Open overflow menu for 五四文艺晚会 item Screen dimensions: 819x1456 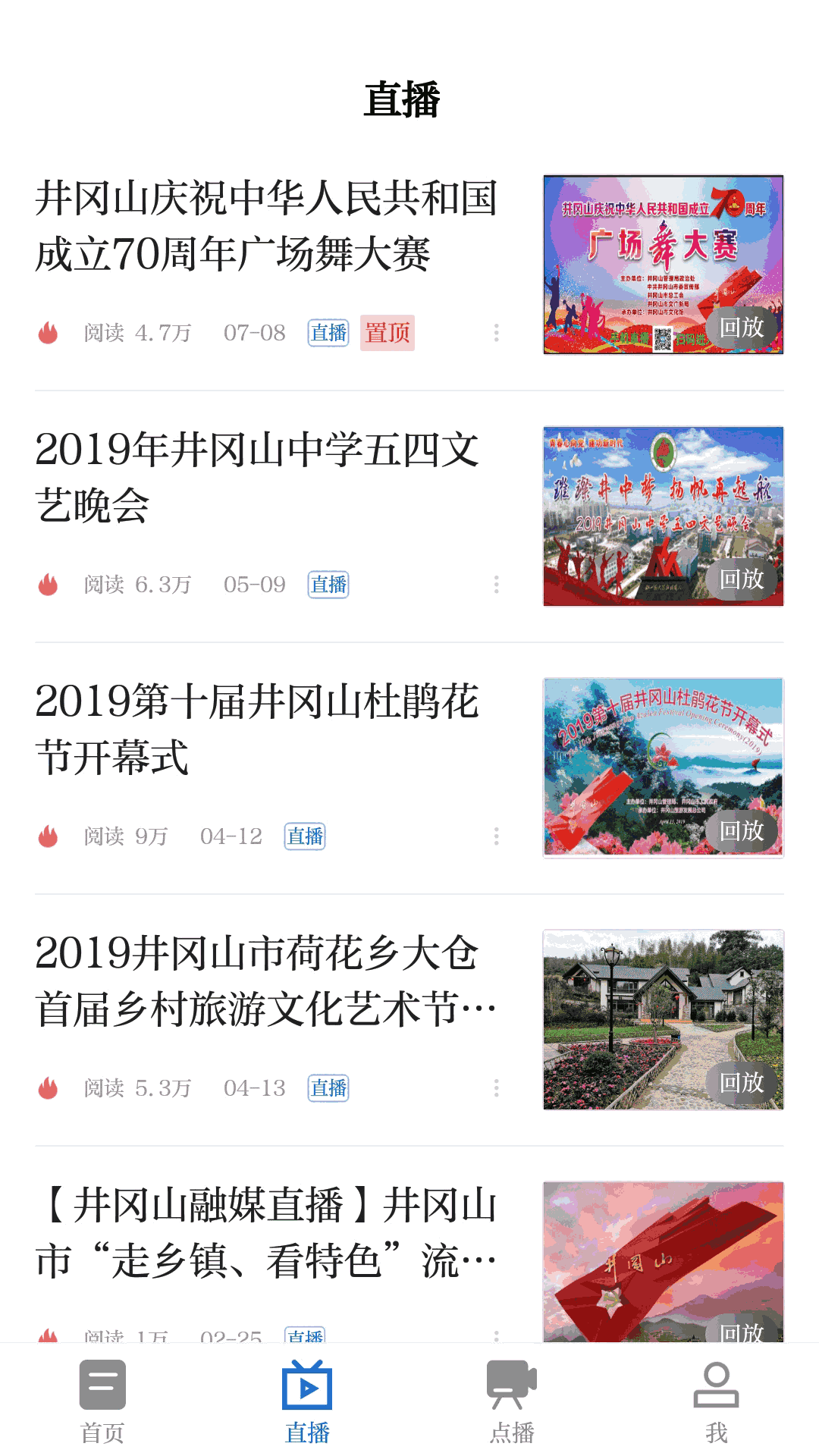coord(497,585)
